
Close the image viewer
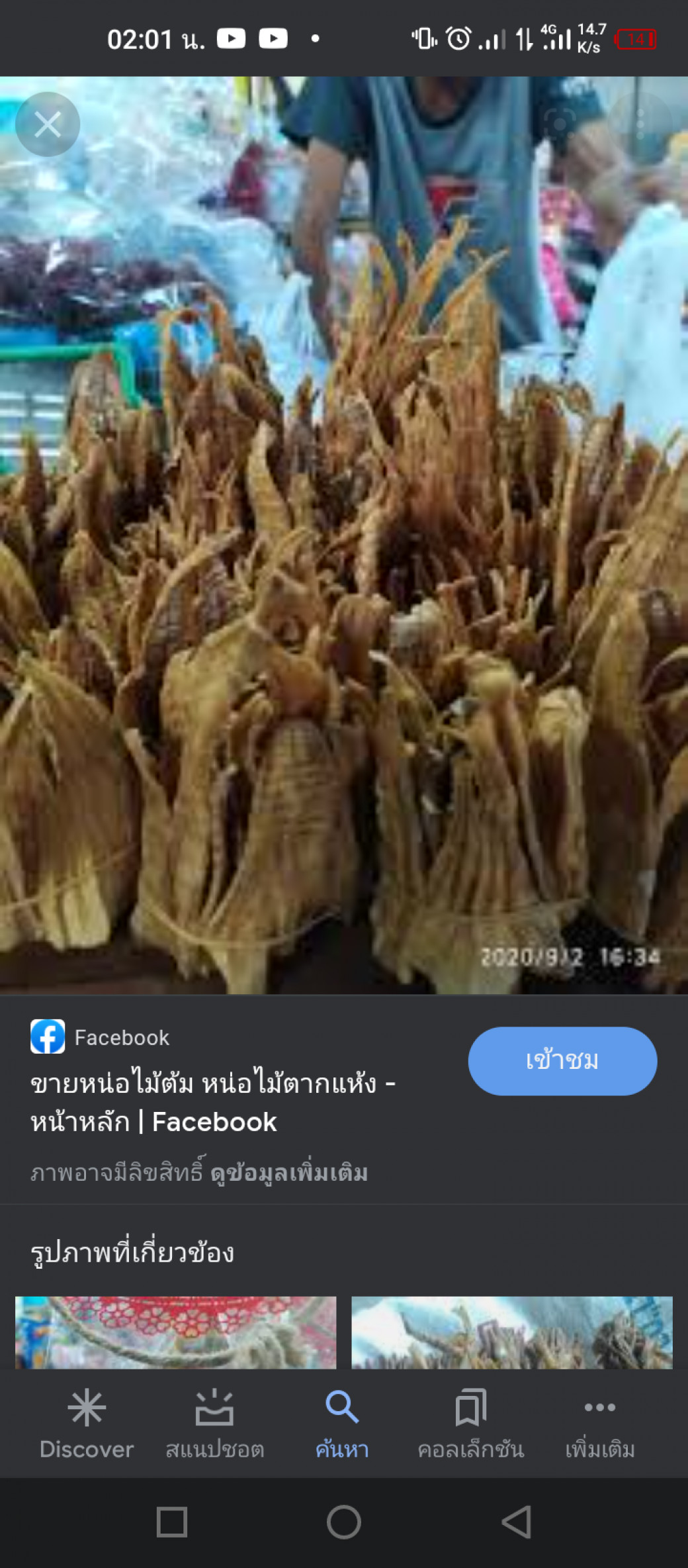[48, 124]
